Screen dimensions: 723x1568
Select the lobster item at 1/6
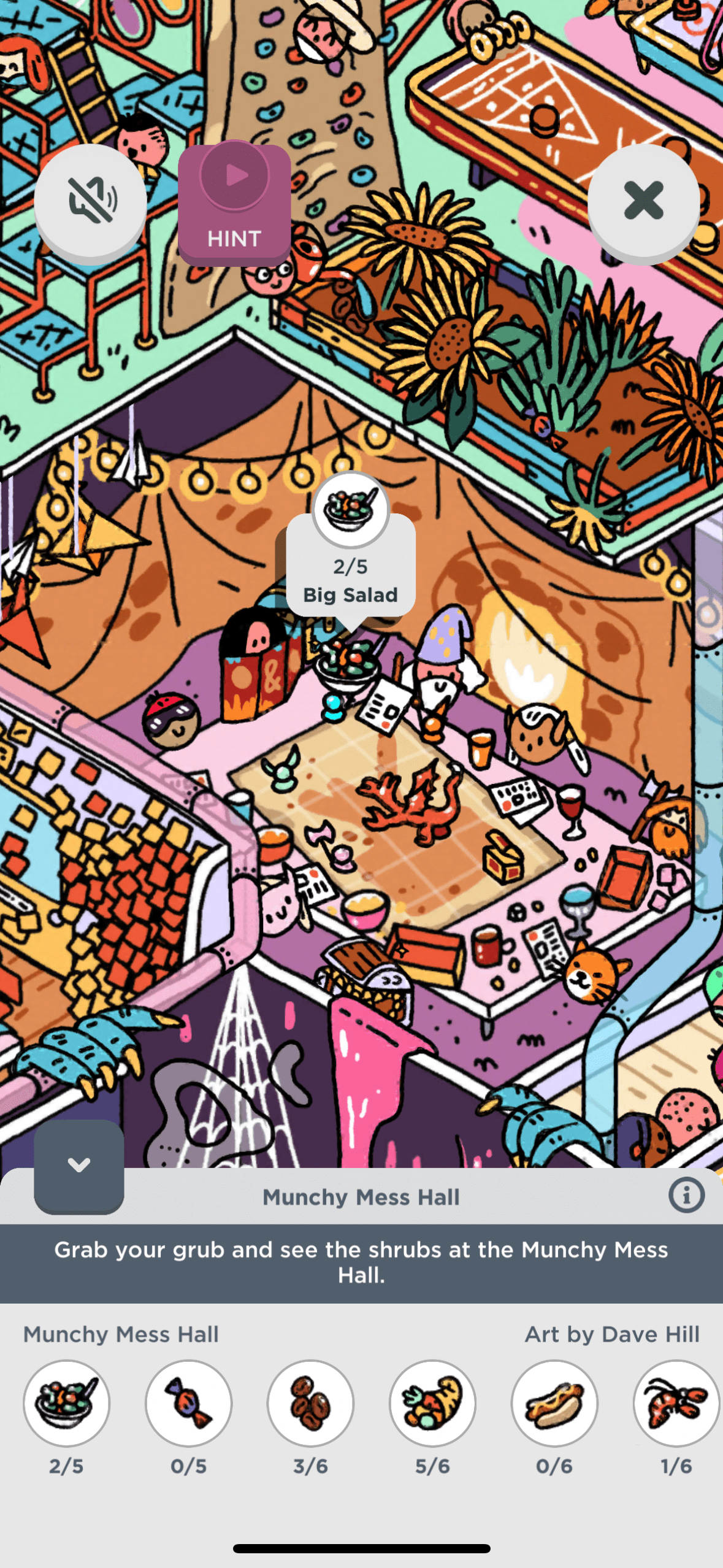coord(676,1404)
